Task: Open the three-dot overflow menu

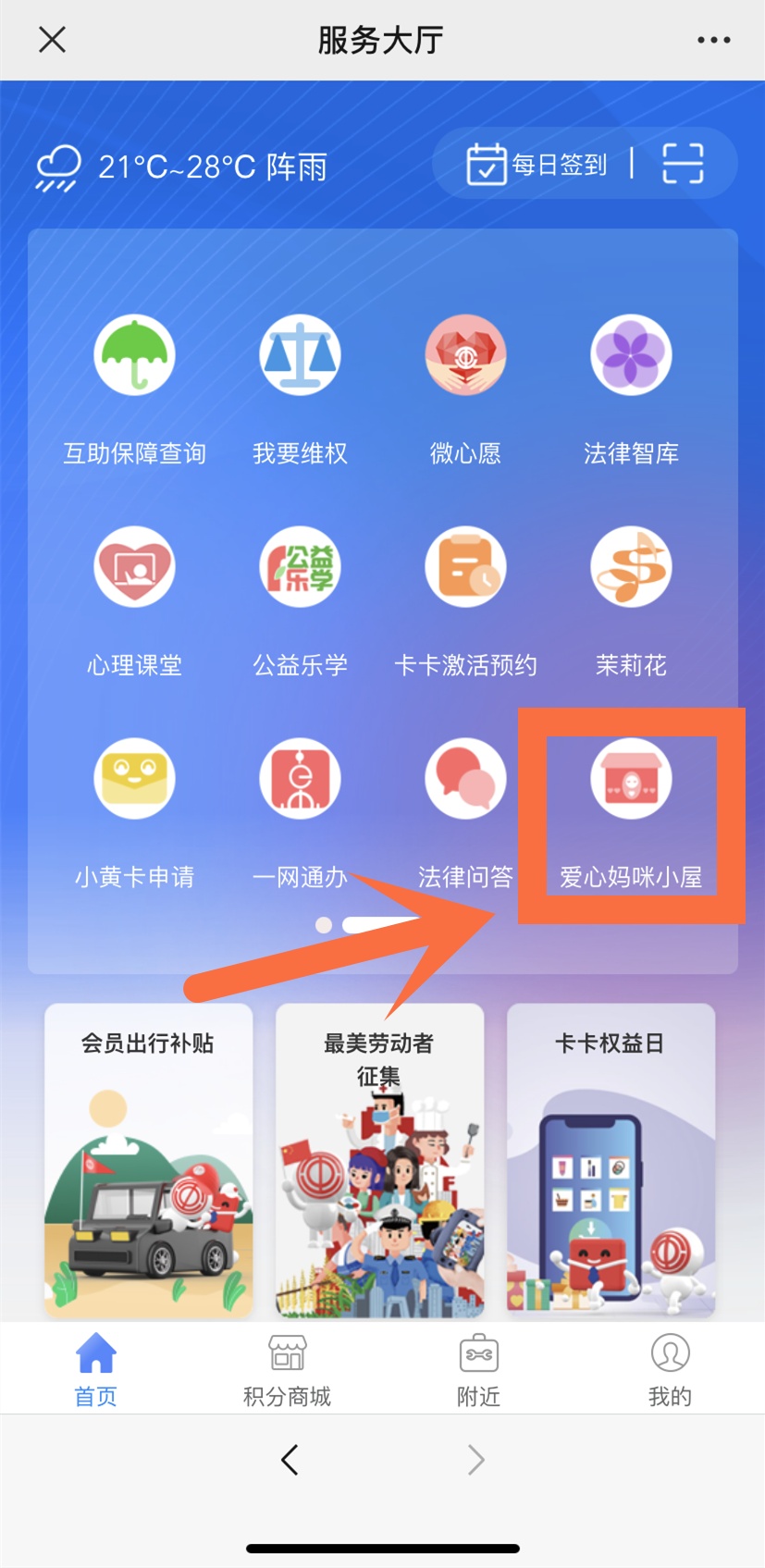Action: pos(713,40)
